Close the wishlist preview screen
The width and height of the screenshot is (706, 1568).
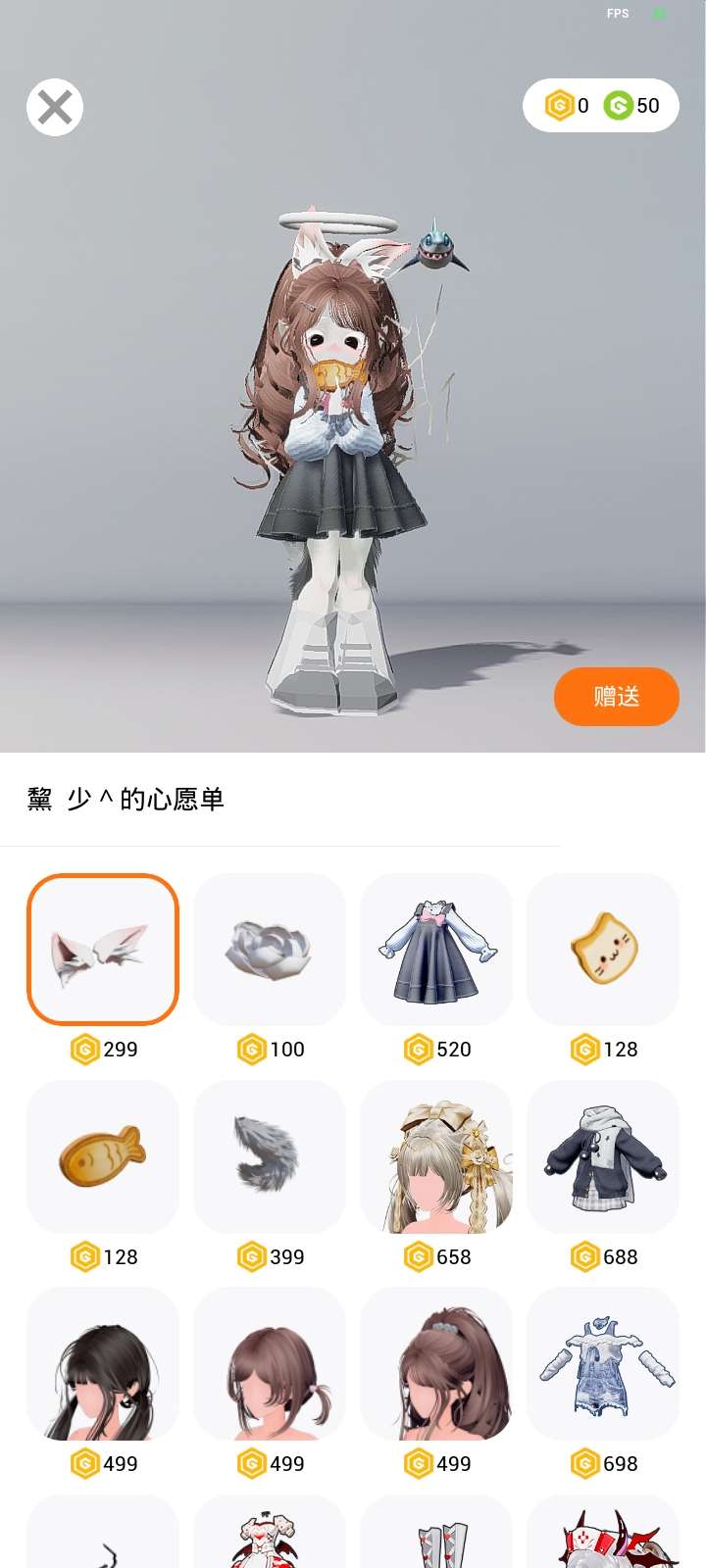click(x=55, y=107)
